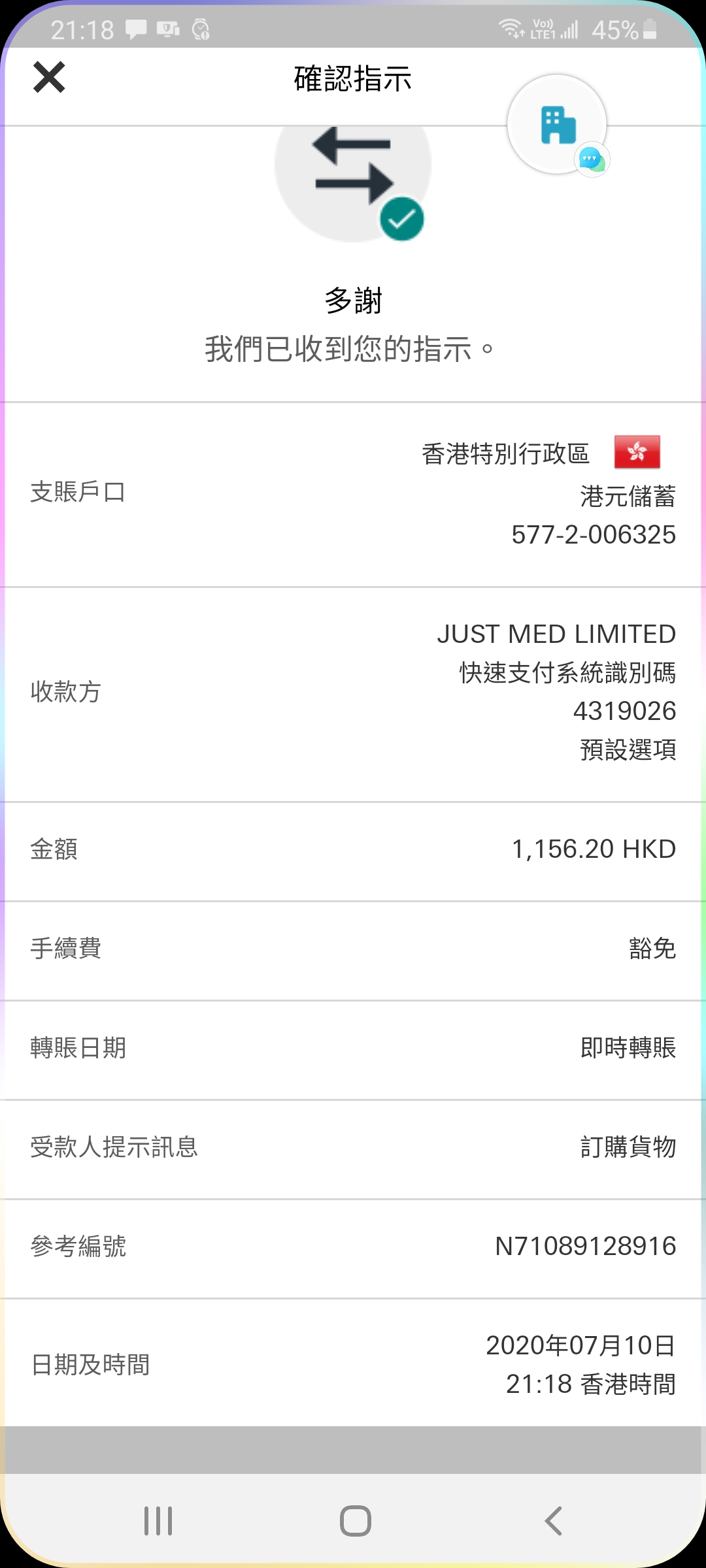
Task: Open the floating chat assistant bubble
Action: click(x=558, y=125)
